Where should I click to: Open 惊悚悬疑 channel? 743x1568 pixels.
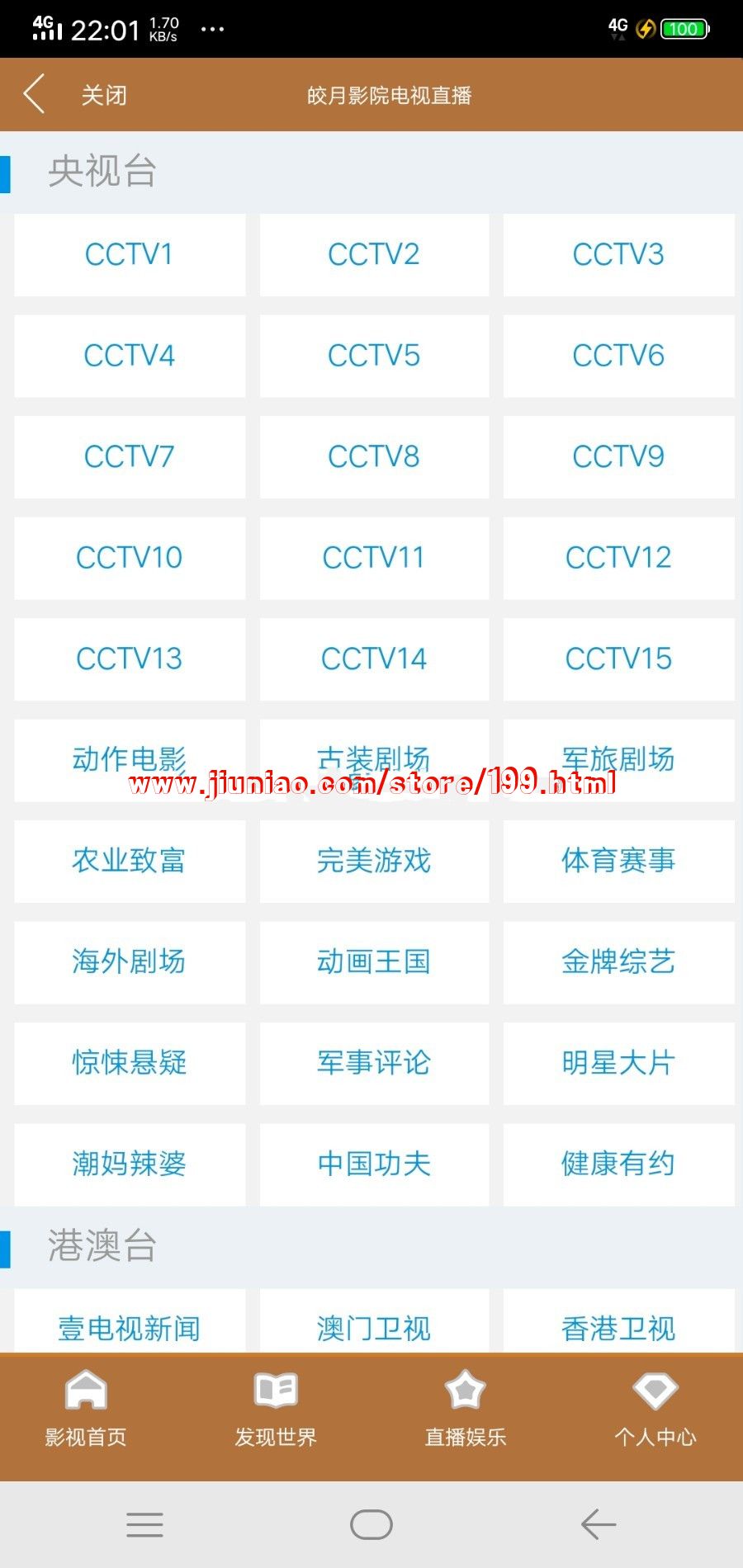point(130,1063)
